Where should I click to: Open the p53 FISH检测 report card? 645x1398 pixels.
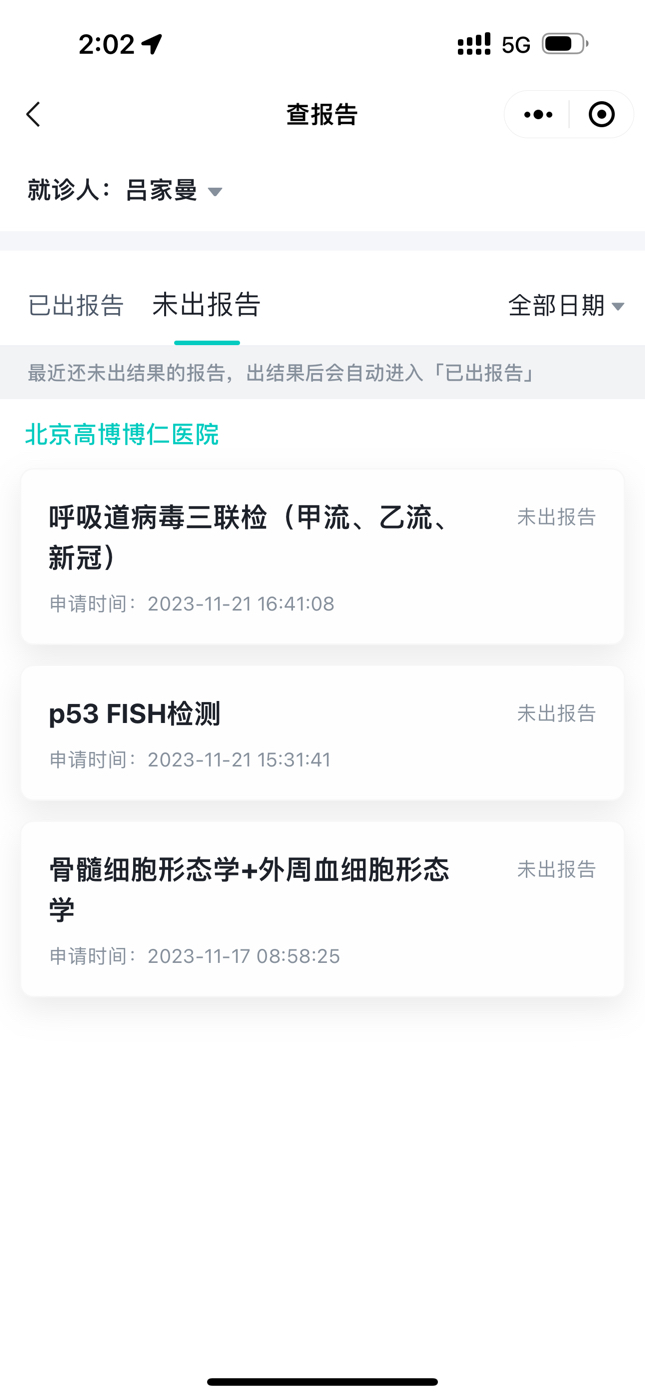click(322, 733)
